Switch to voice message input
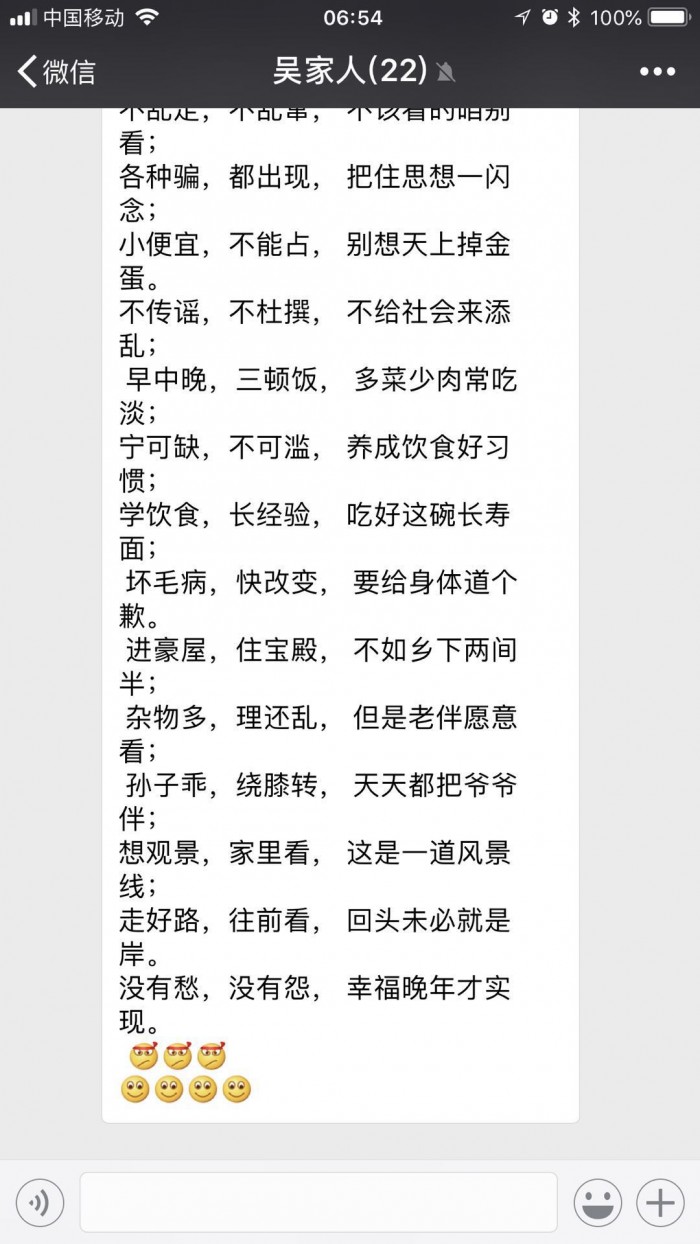 (x=40, y=1202)
